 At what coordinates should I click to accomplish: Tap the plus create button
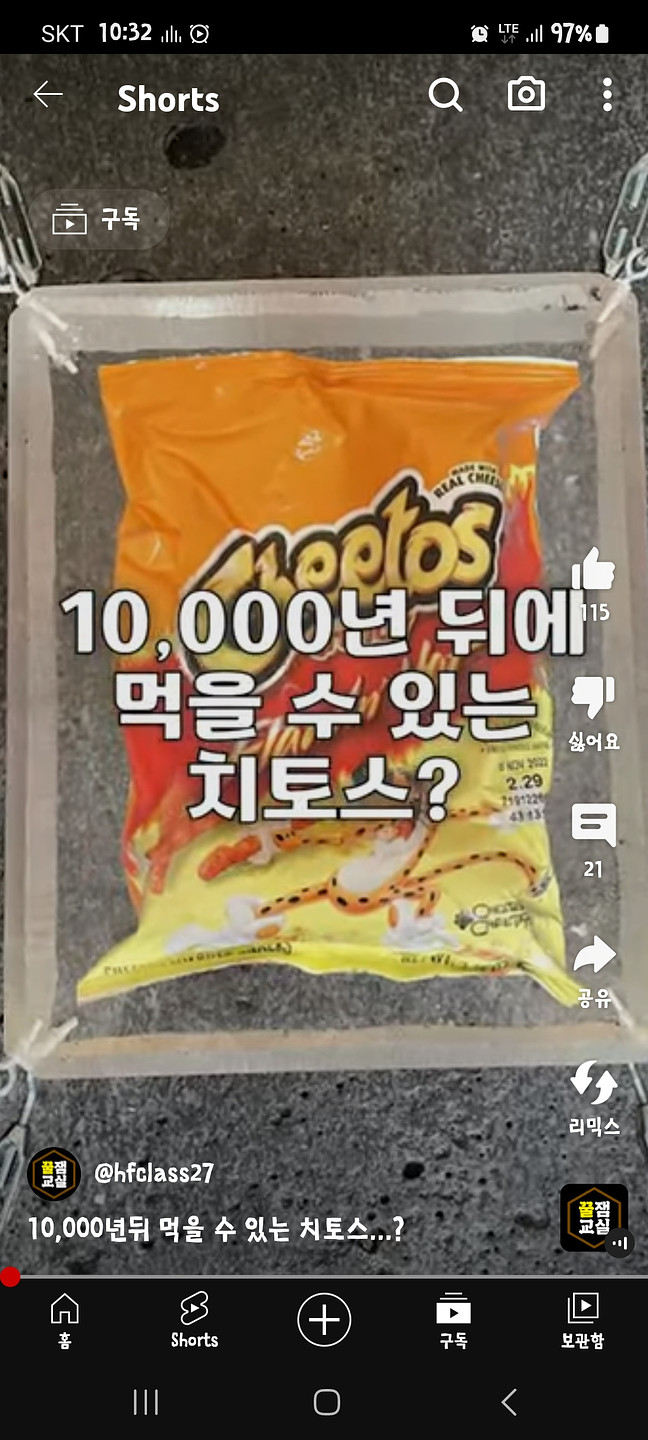click(324, 1318)
